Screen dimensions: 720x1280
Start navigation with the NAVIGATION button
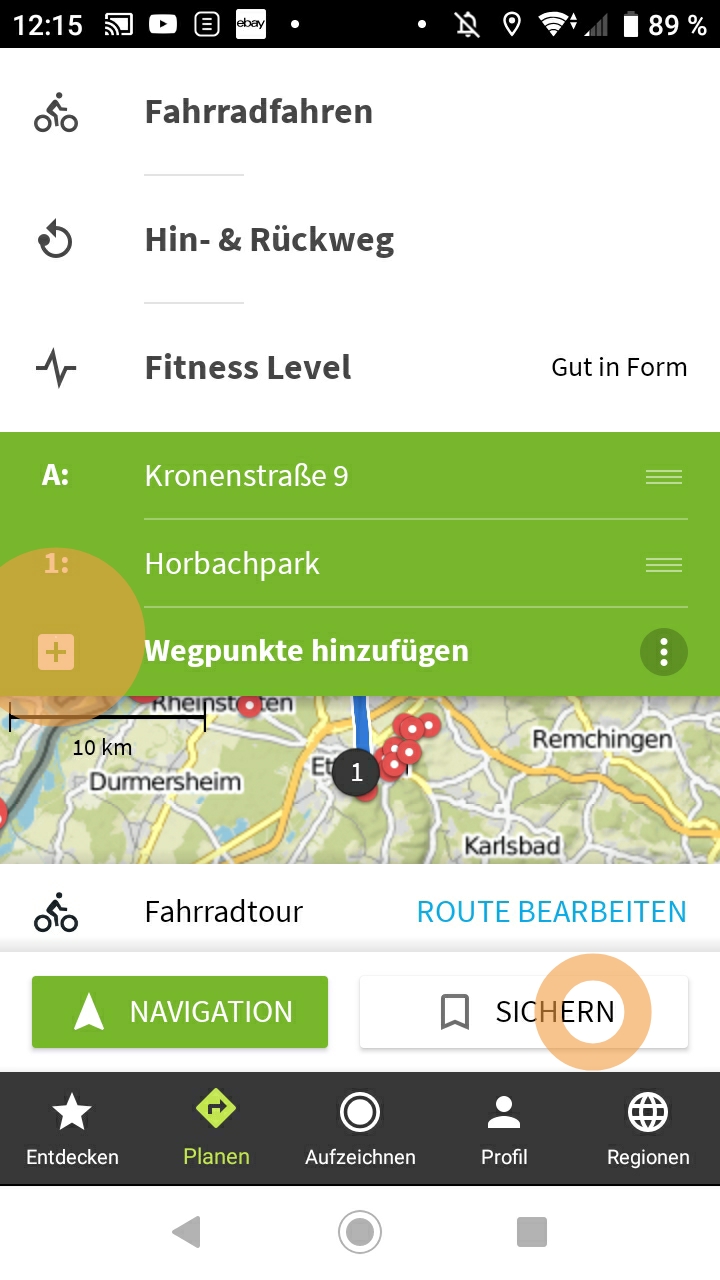pyautogui.click(x=180, y=1012)
